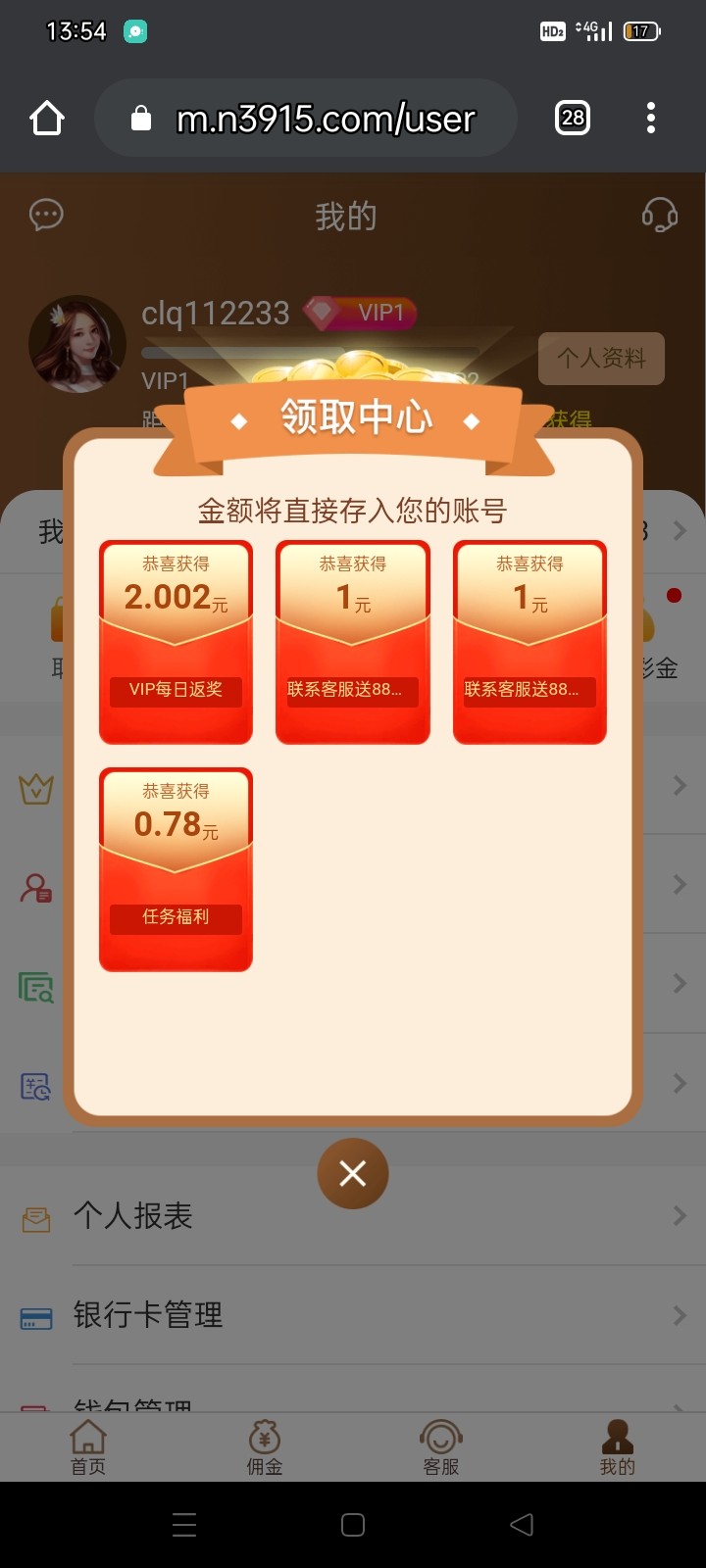This screenshot has height=1568, width=706.
Task: Open the messages chat icon
Action: pos(46,215)
